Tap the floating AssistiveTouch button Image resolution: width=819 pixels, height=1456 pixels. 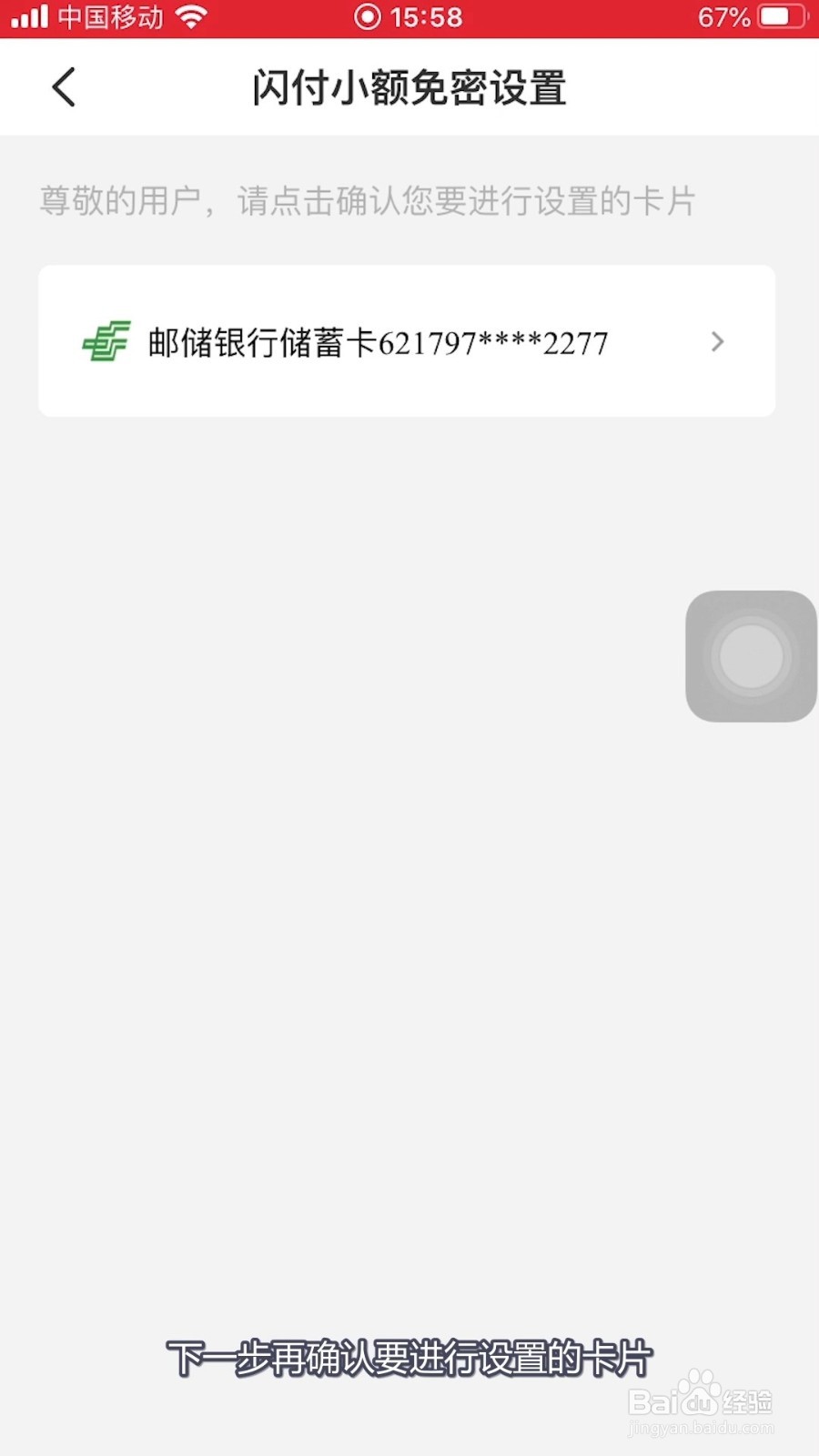[x=751, y=655]
